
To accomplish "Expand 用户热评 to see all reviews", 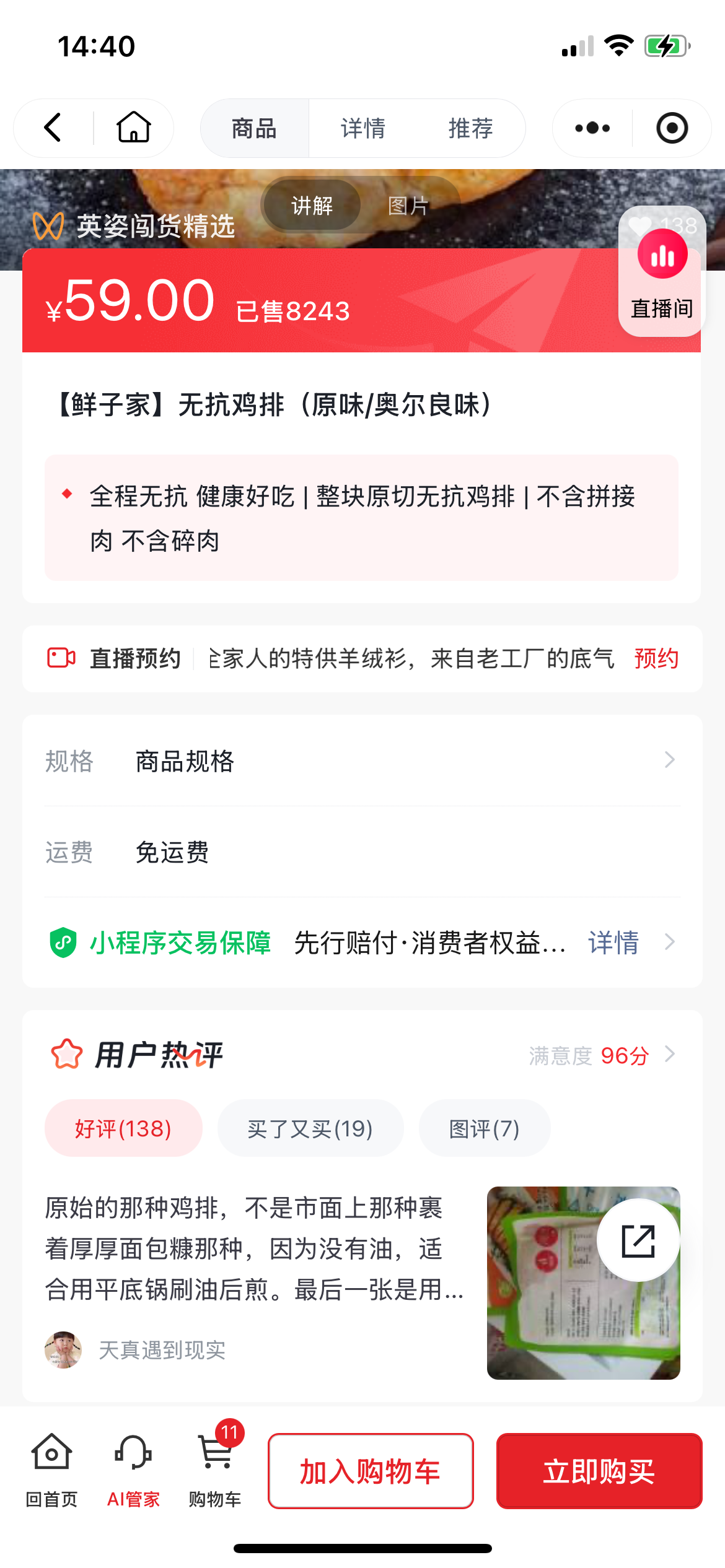I will (x=670, y=1055).
